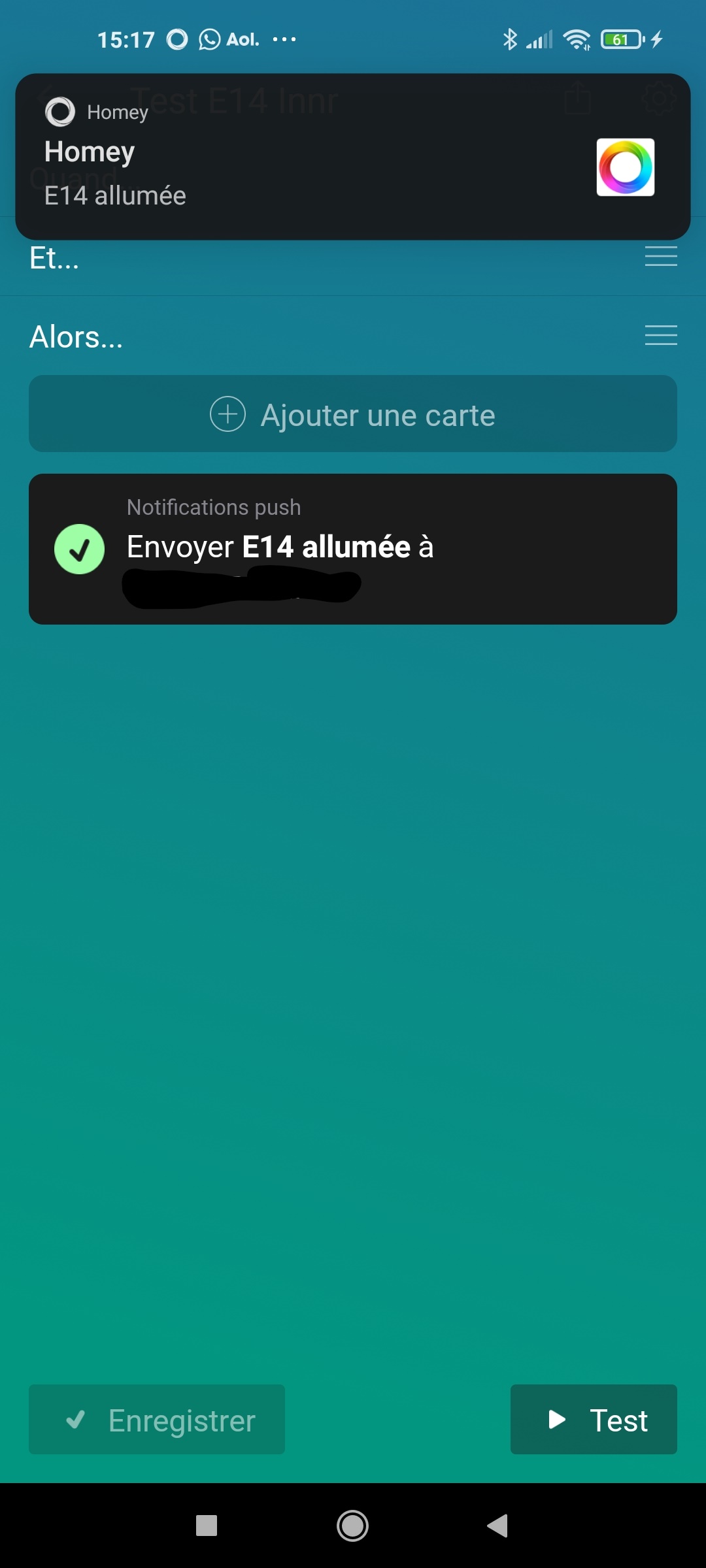Open the Alors... section menu
The width and height of the screenshot is (706, 1568).
click(x=661, y=335)
